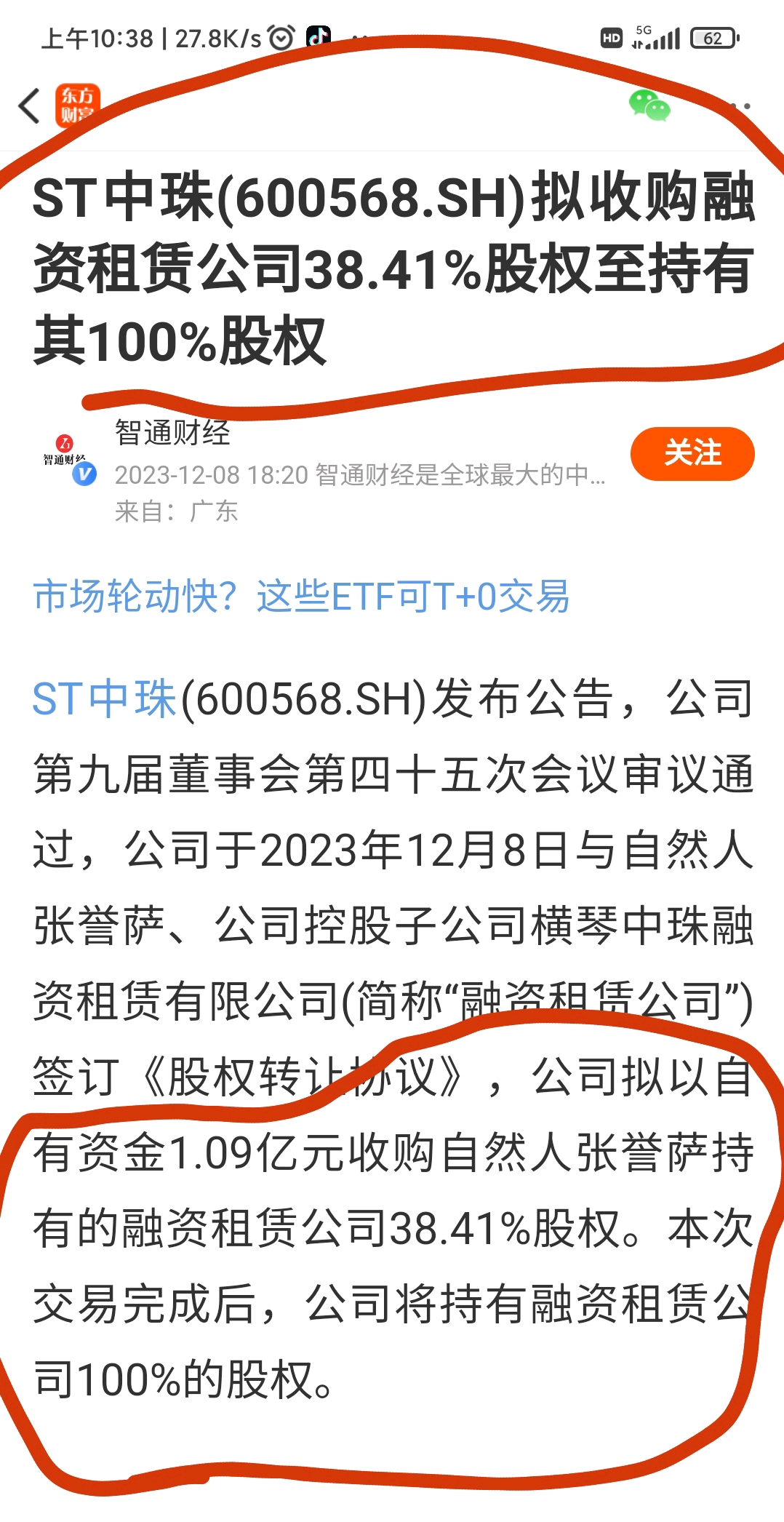The height and width of the screenshot is (1522, 784).
Task: Open the 智通财经 author profile
Action: click(x=172, y=433)
